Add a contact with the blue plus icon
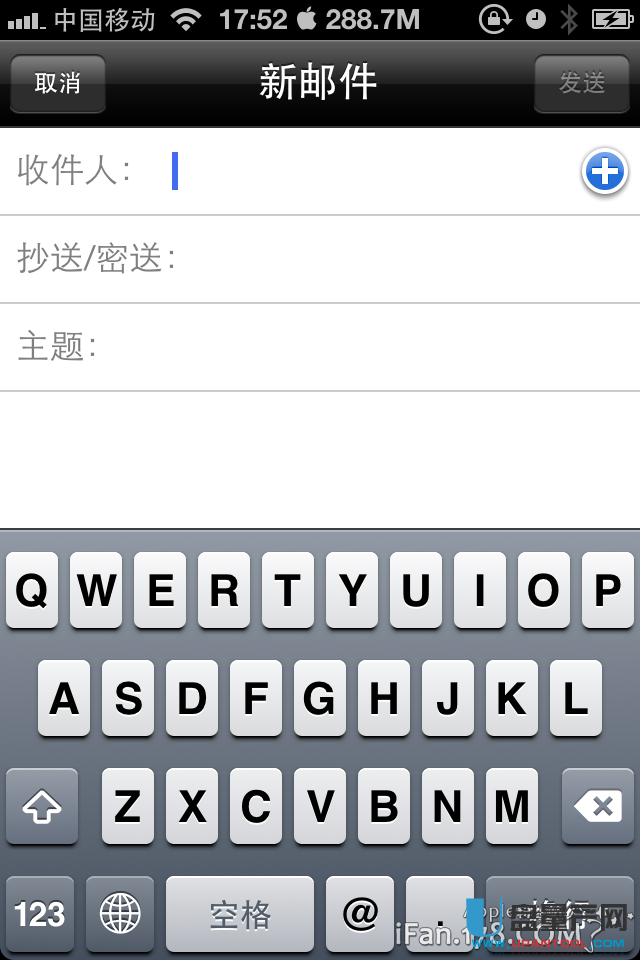The height and width of the screenshot is (960, 640). coord(604,173)
